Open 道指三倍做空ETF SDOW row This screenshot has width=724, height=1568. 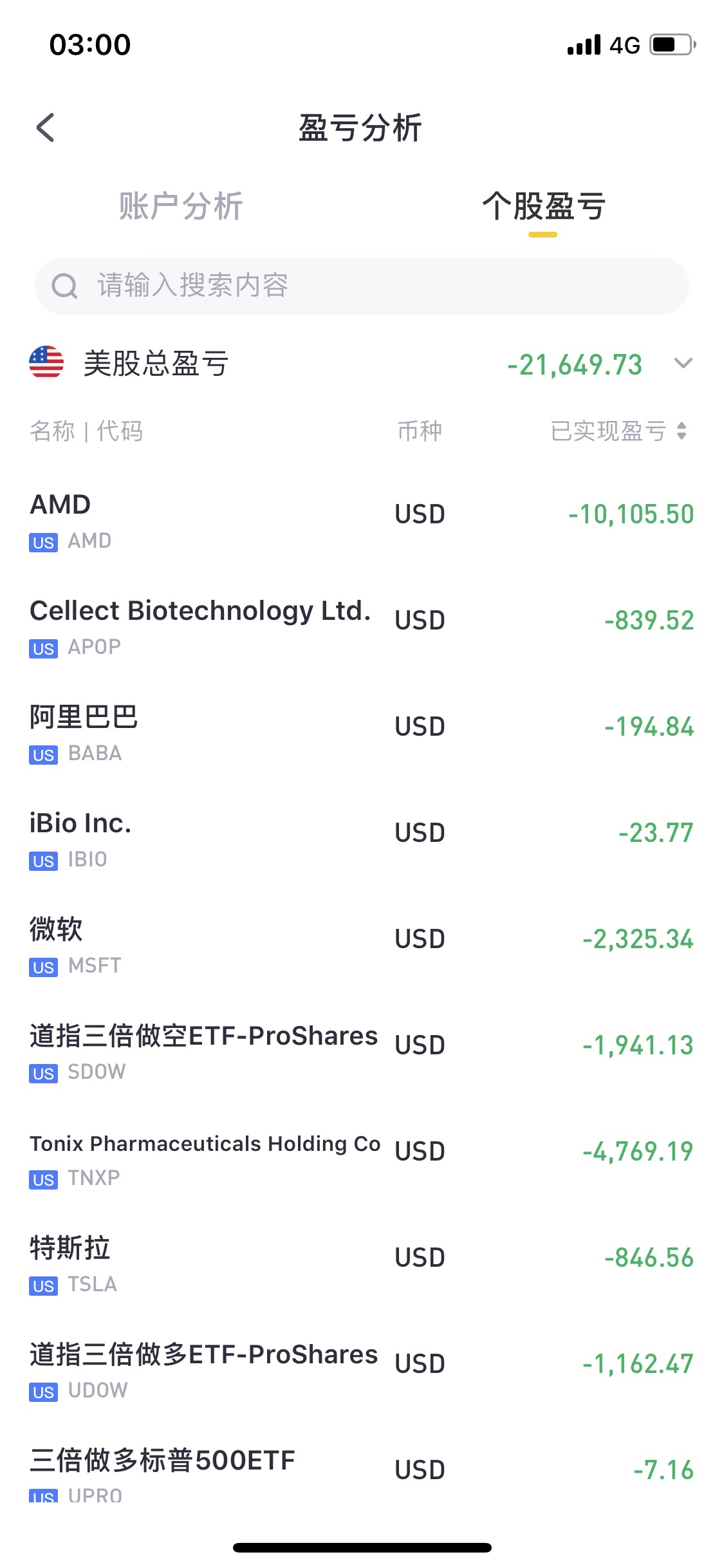click(362, 1052)
